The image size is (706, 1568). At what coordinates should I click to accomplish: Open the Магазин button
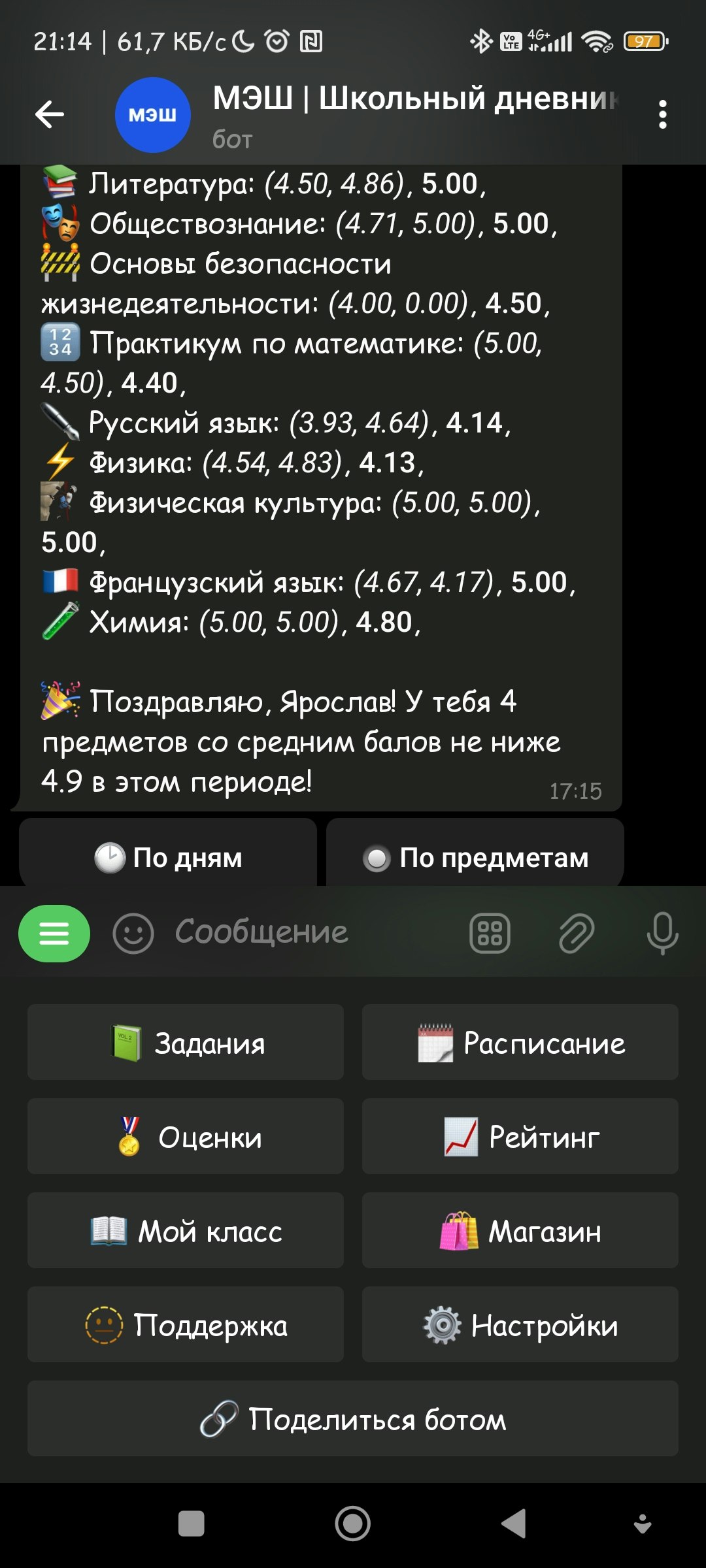(520, 1231)
